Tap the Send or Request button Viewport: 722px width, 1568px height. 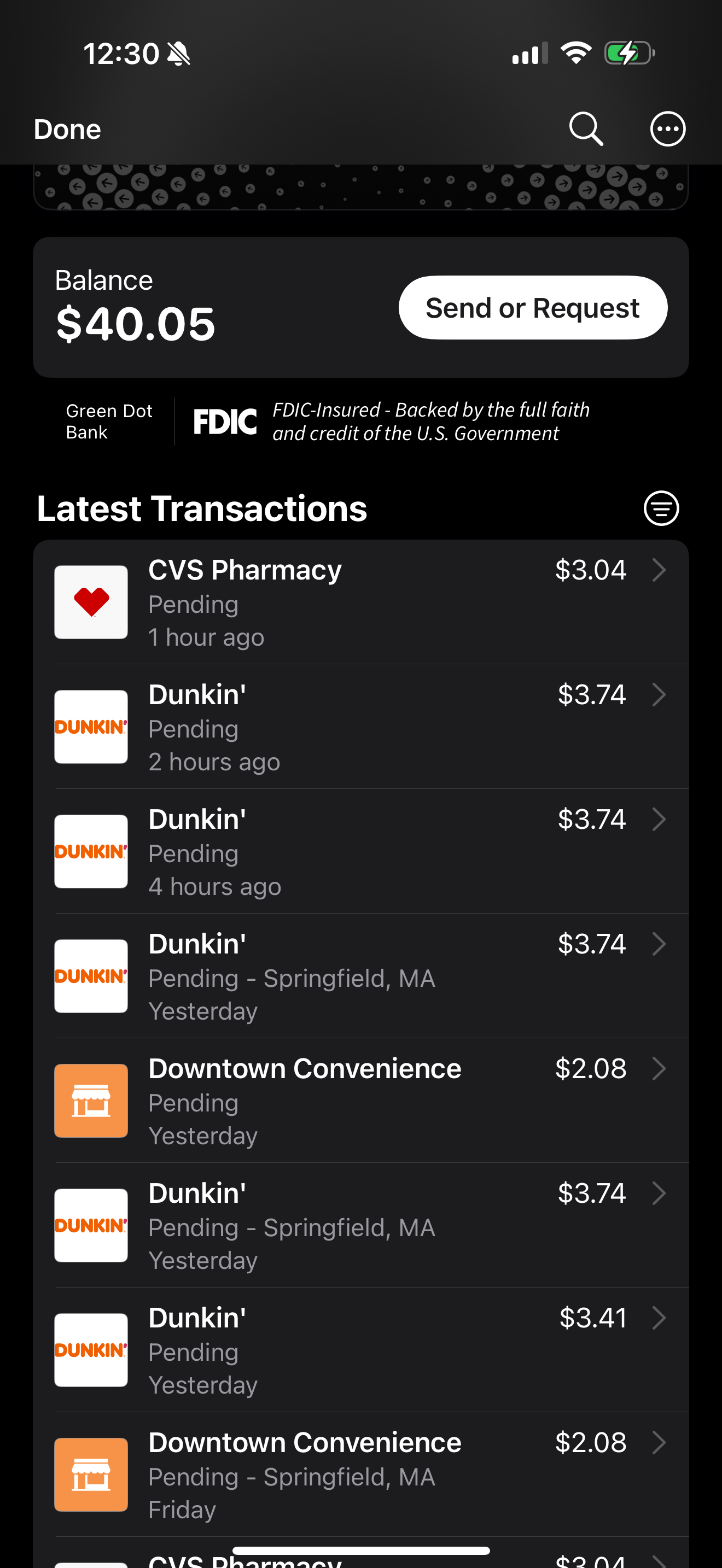(x=533, y=308)
